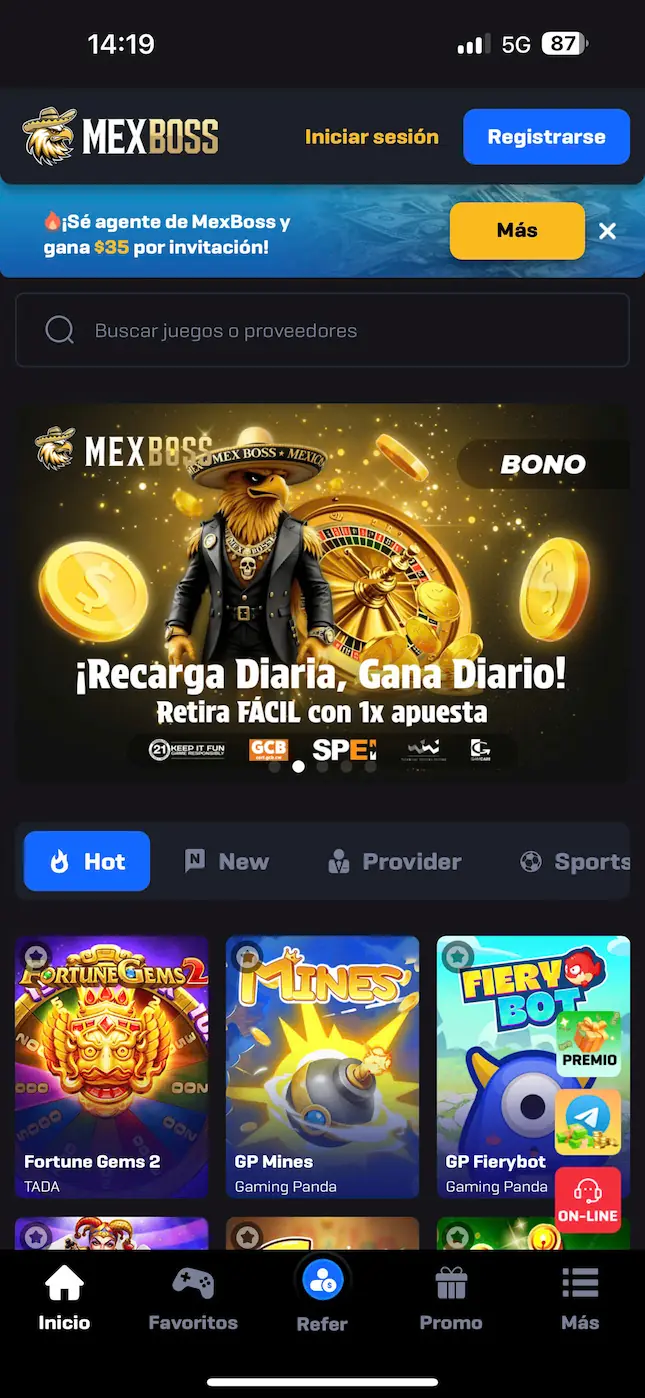Image resolution: width=645 pixels, height=1398 pixels.
Task: Open the Más menu in bottom navigation
Action: (x=580, y=1298)
